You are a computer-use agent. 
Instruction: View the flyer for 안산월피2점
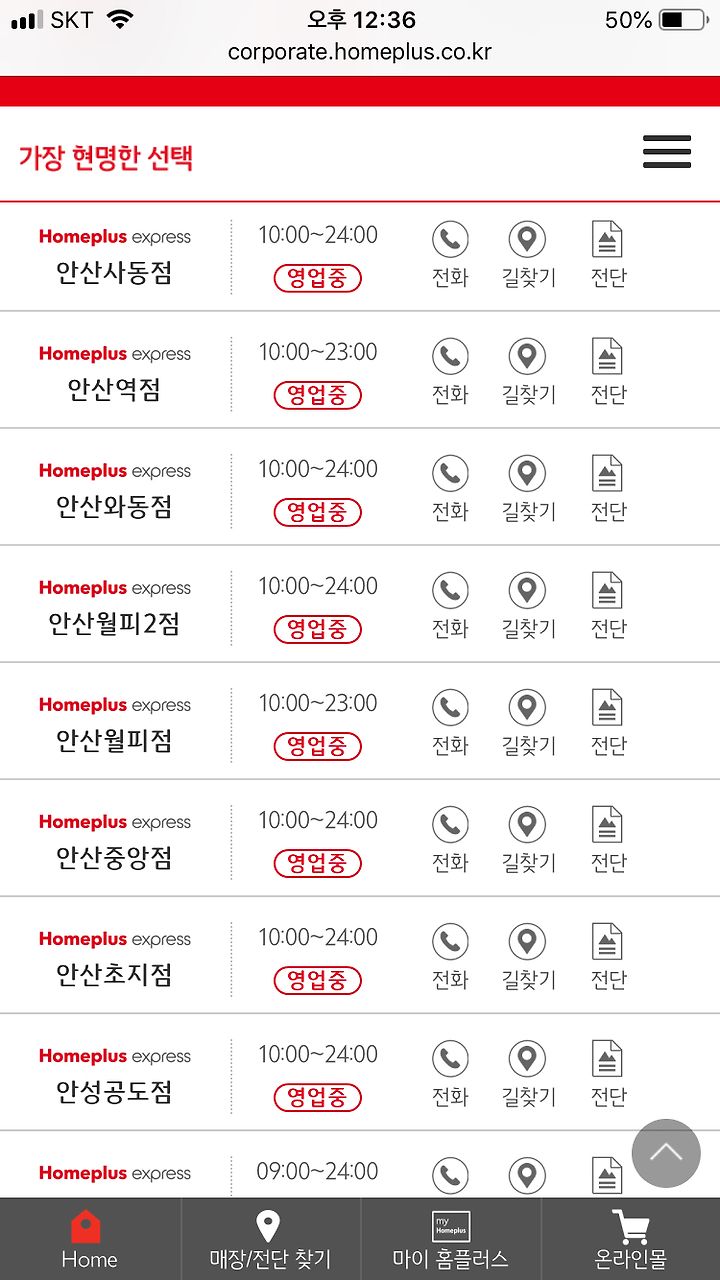click(607, 606)
